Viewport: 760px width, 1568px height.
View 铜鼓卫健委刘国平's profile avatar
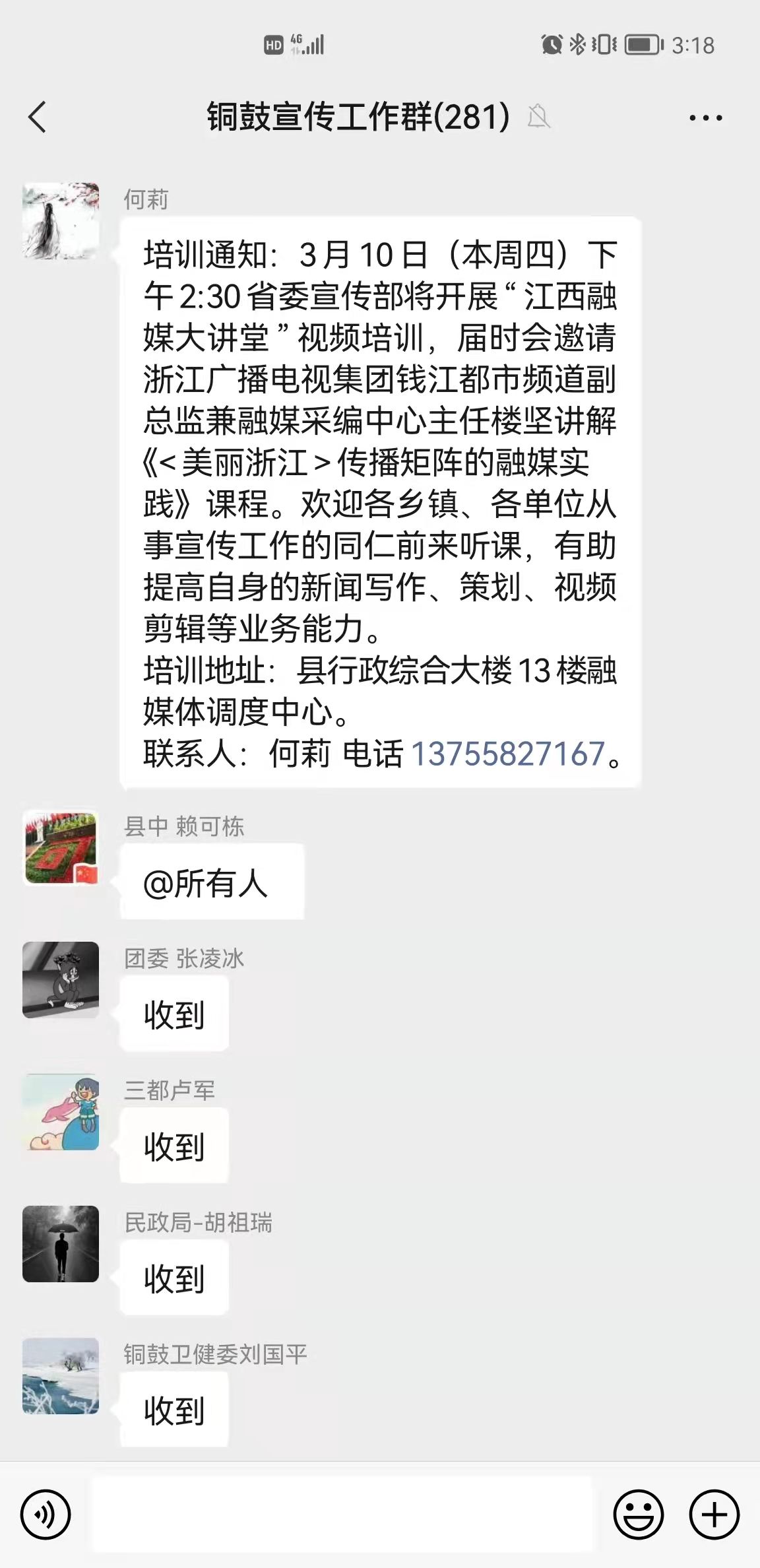pyautogui.click(x=61, y=1376)
